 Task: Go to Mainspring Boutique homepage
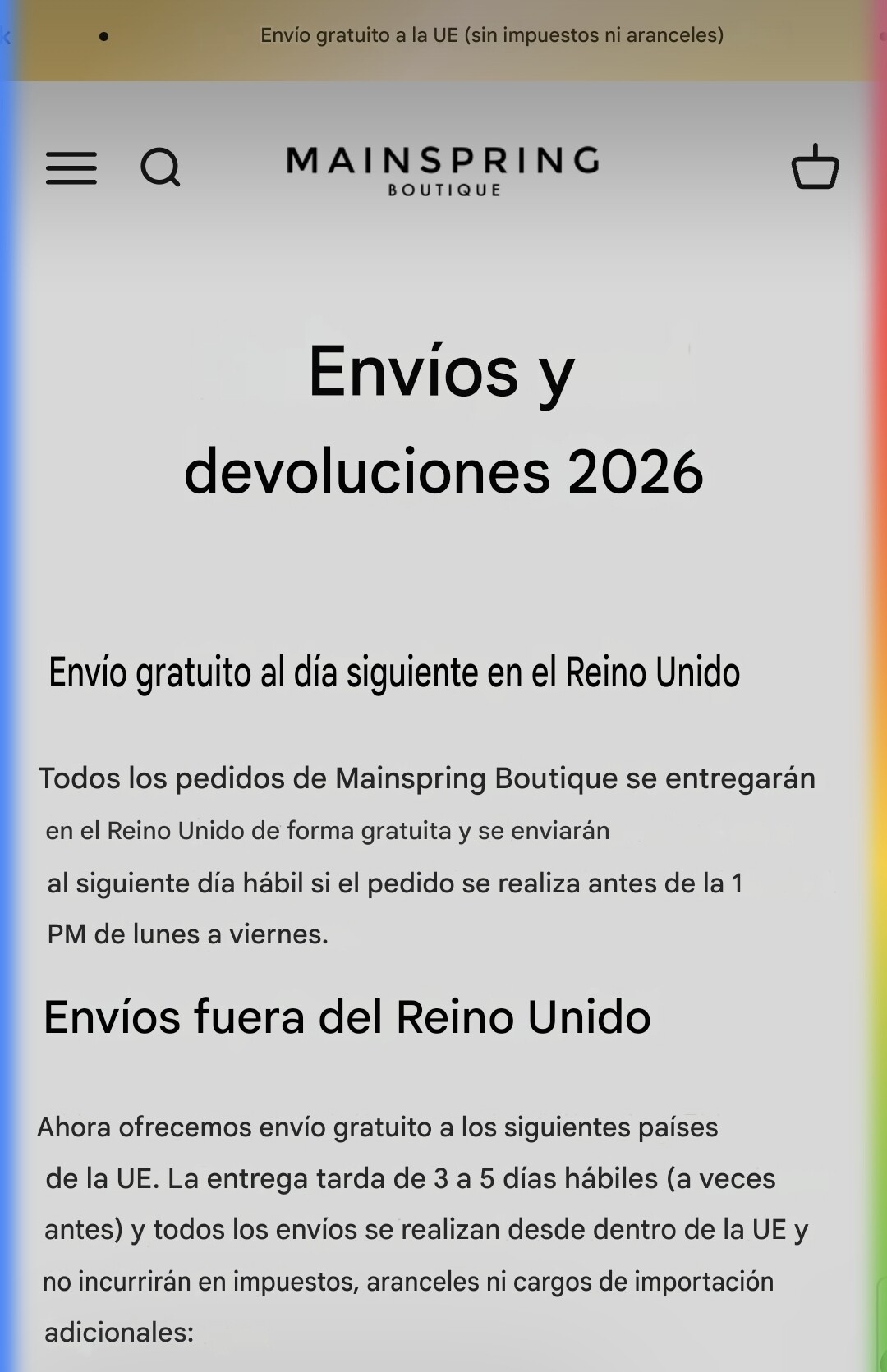pyautogui.click(x=443, y=170)
